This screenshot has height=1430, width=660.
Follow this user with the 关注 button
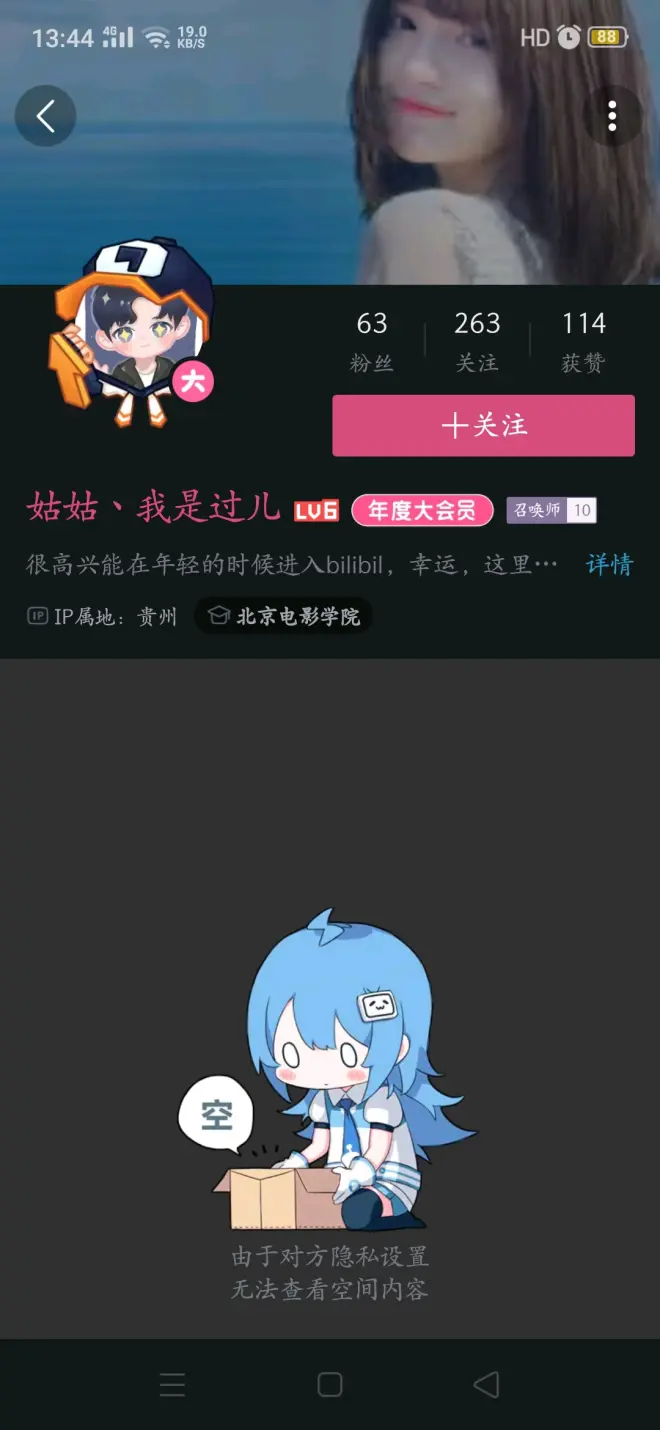point(483,425)
